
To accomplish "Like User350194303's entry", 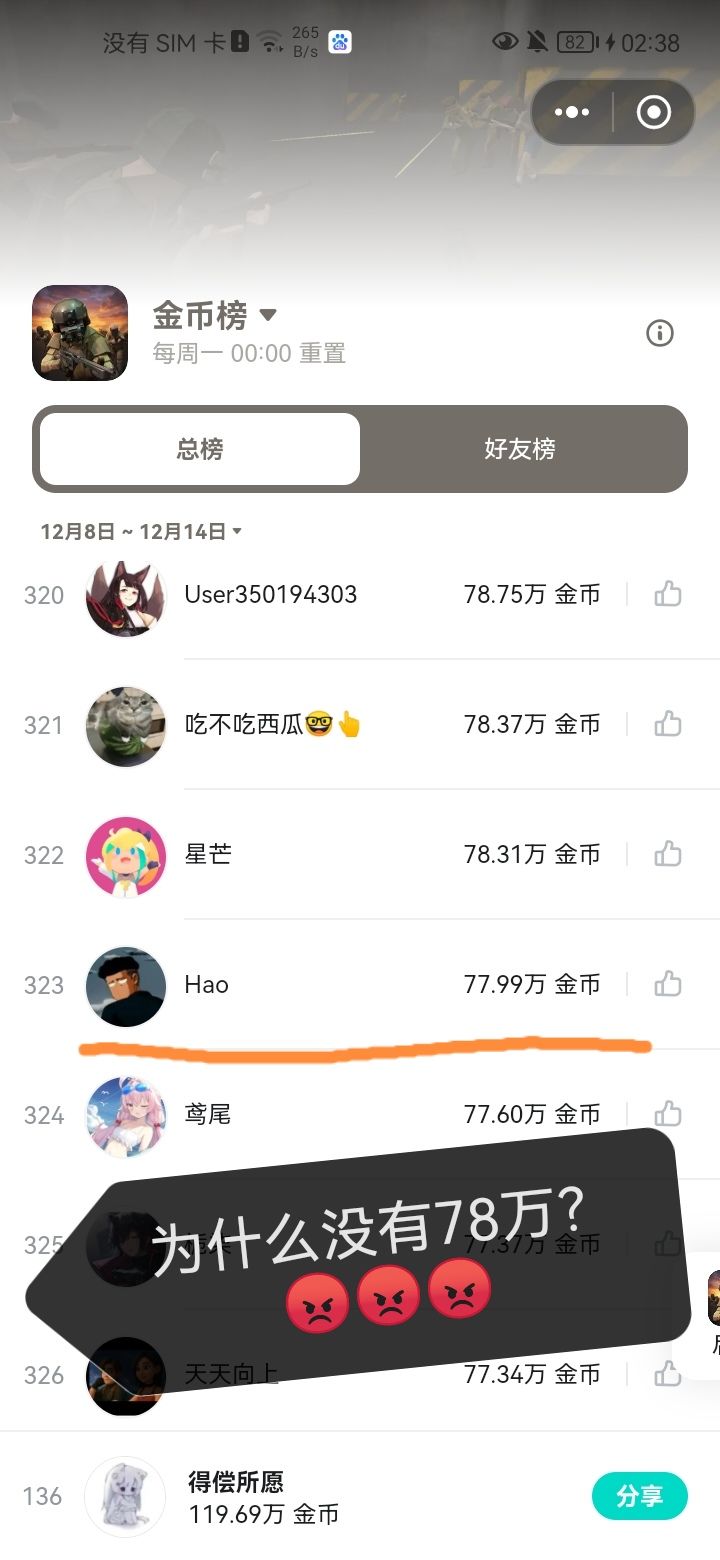I will (x=668, y=594).
